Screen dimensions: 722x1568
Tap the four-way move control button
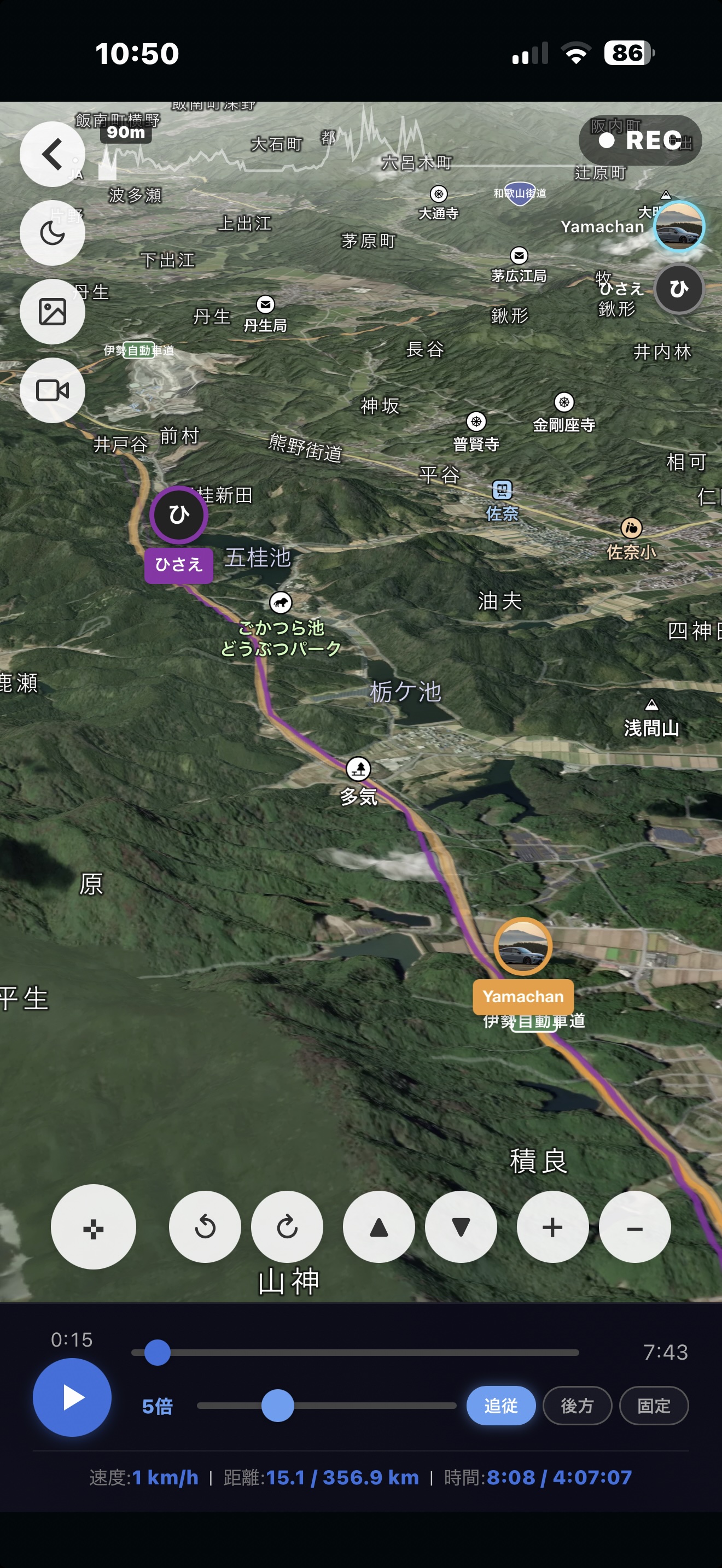(x=93, y=1227)
